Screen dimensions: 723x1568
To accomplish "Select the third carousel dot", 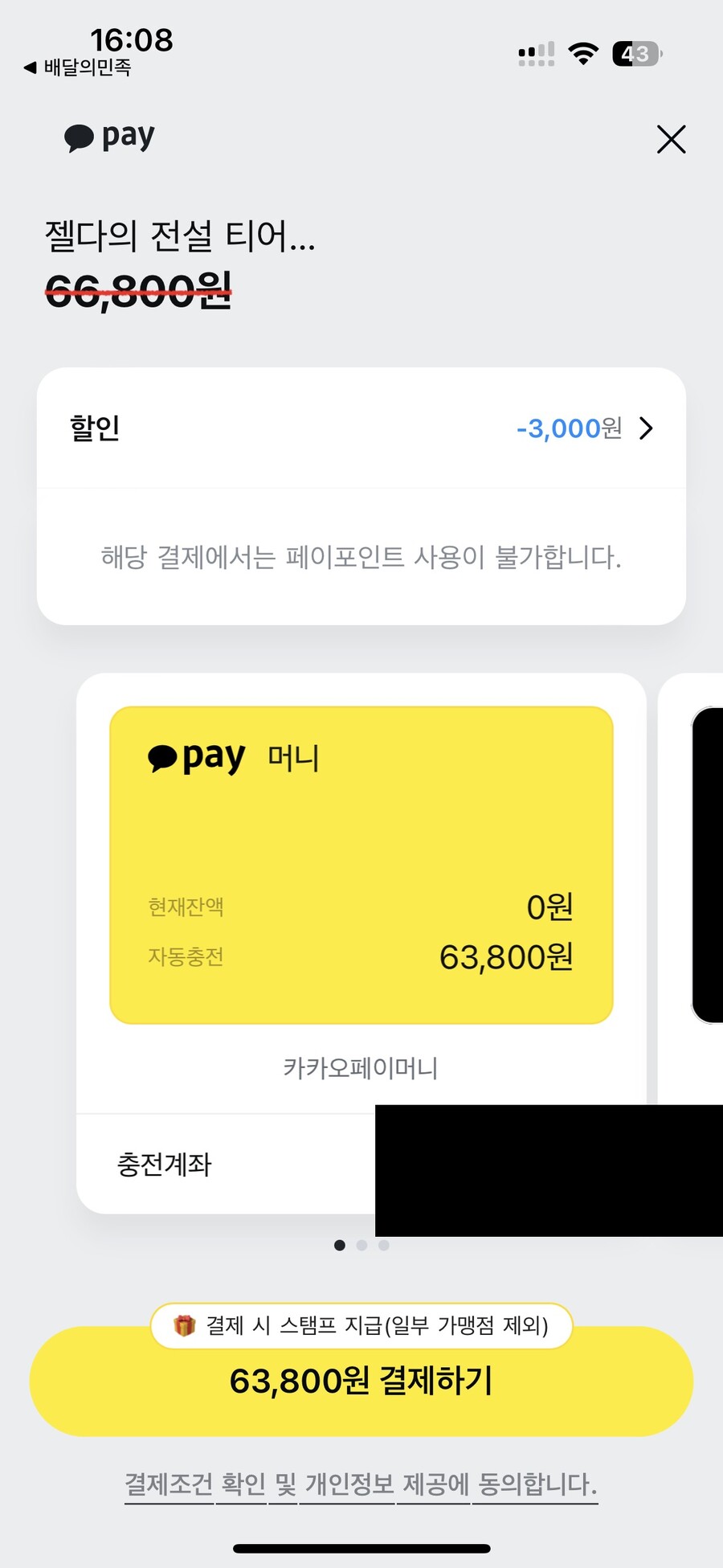I will click(383, 1245).
